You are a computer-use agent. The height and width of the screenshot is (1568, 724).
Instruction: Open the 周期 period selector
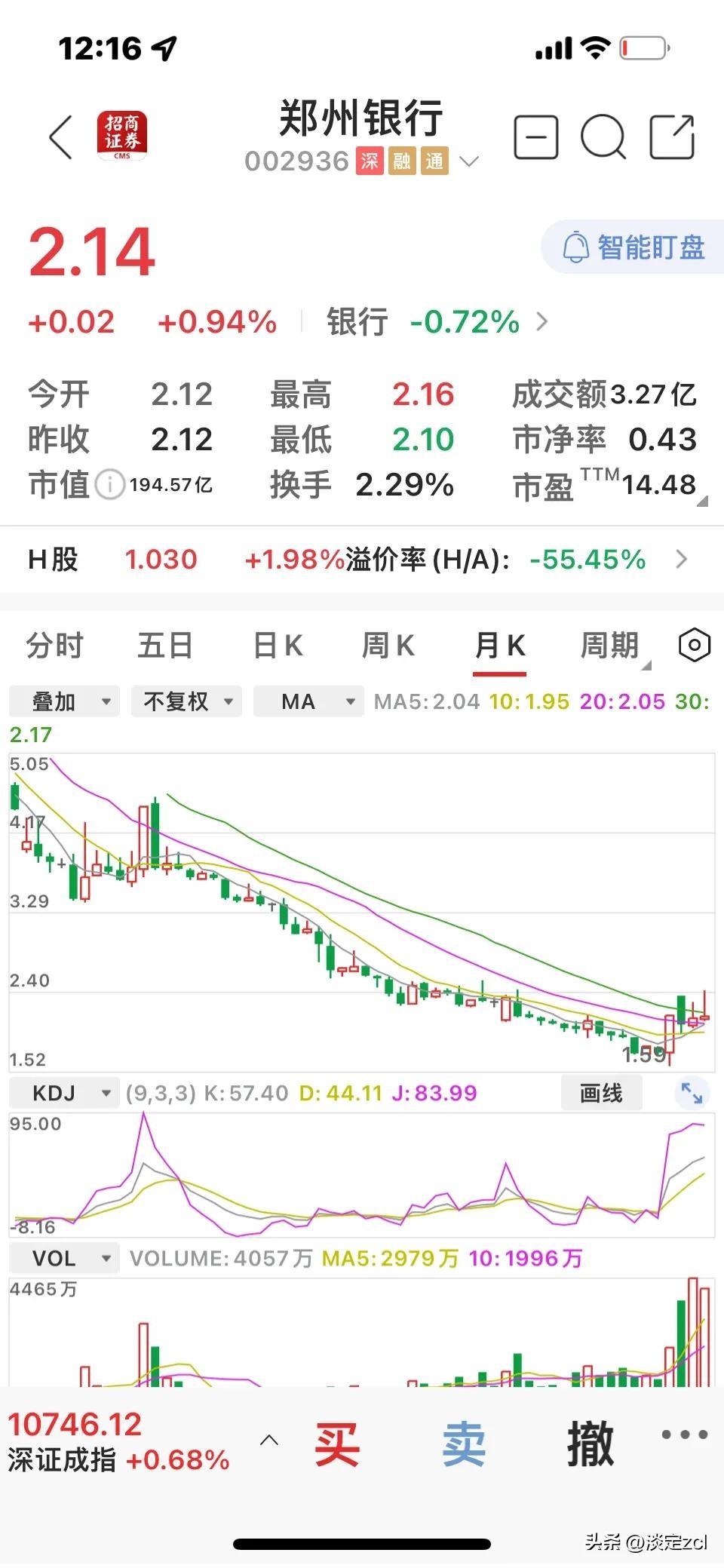click(x=611, y=646)
